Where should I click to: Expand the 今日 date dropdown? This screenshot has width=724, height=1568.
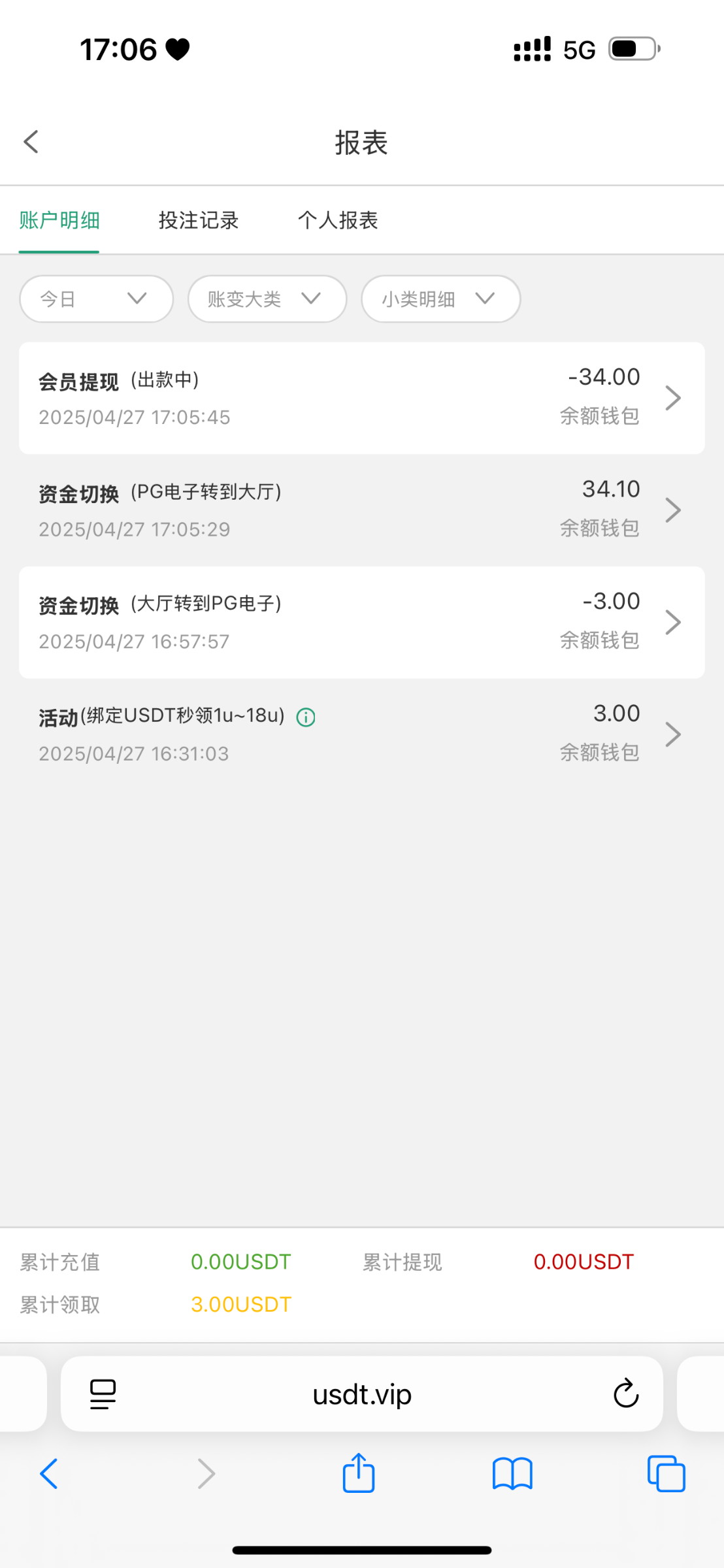pyautogui.click(x=97, y=299)
